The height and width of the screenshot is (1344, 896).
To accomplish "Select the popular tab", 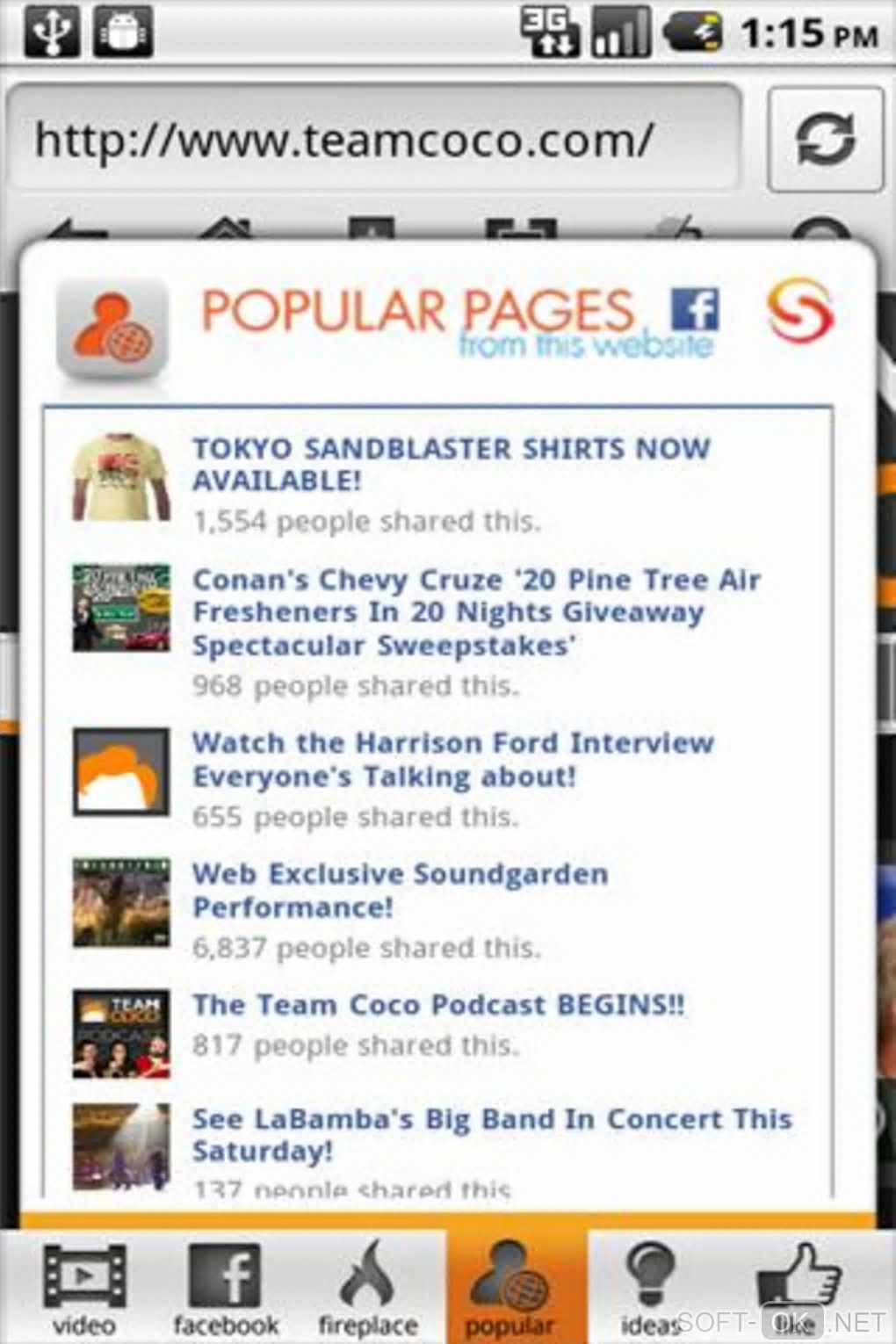I will pos(510,1287).
